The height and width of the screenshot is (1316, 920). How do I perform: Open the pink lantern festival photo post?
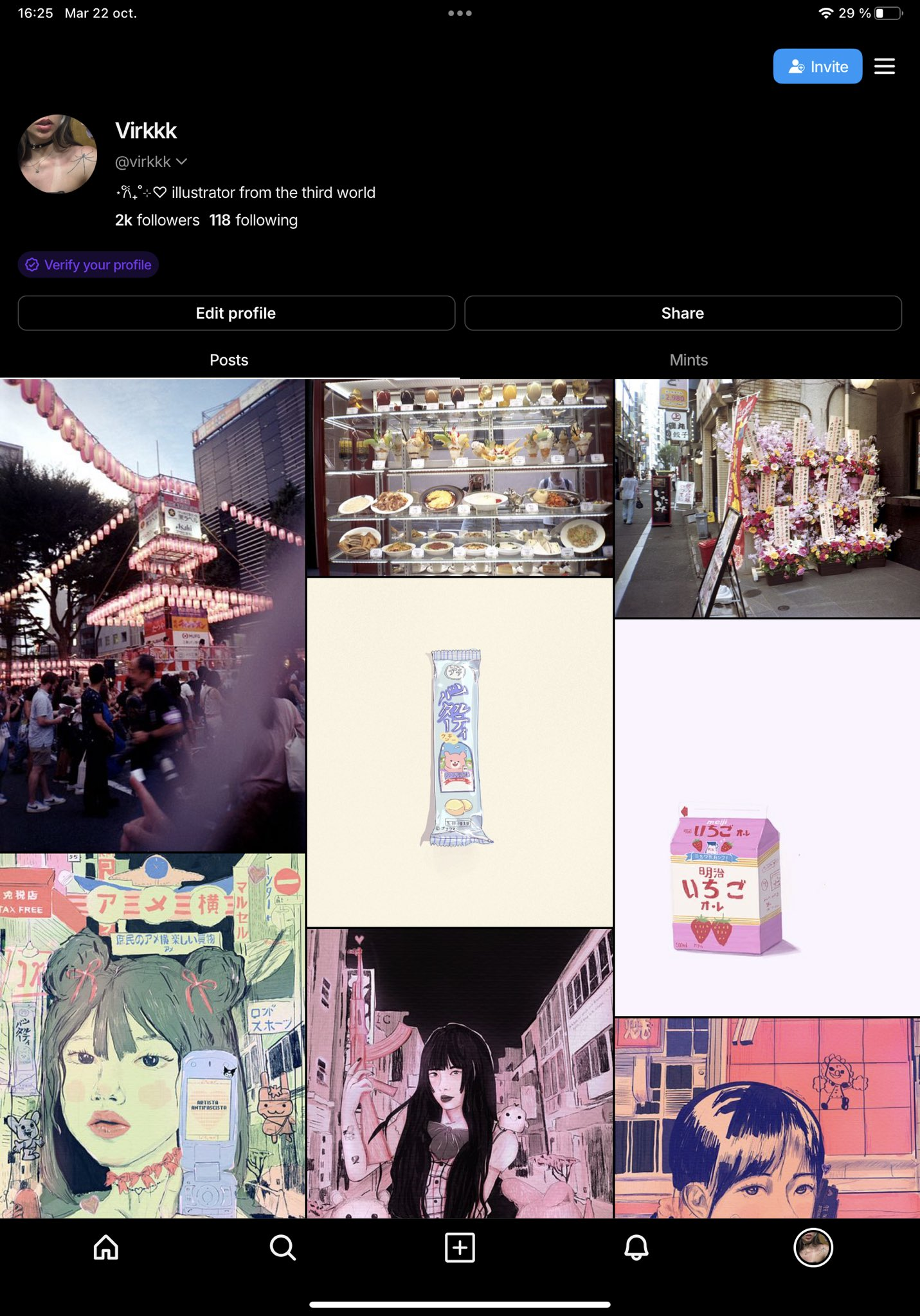pos(152,615)
